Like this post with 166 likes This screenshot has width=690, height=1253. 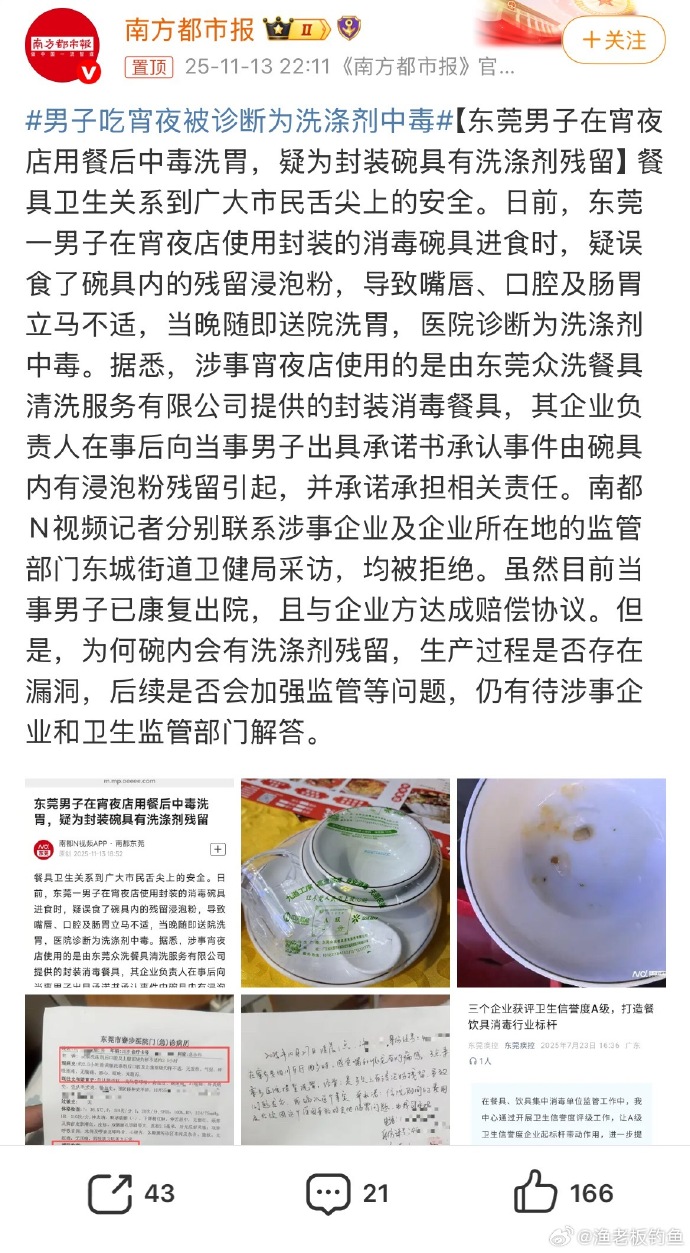(x=563, y=1192)
